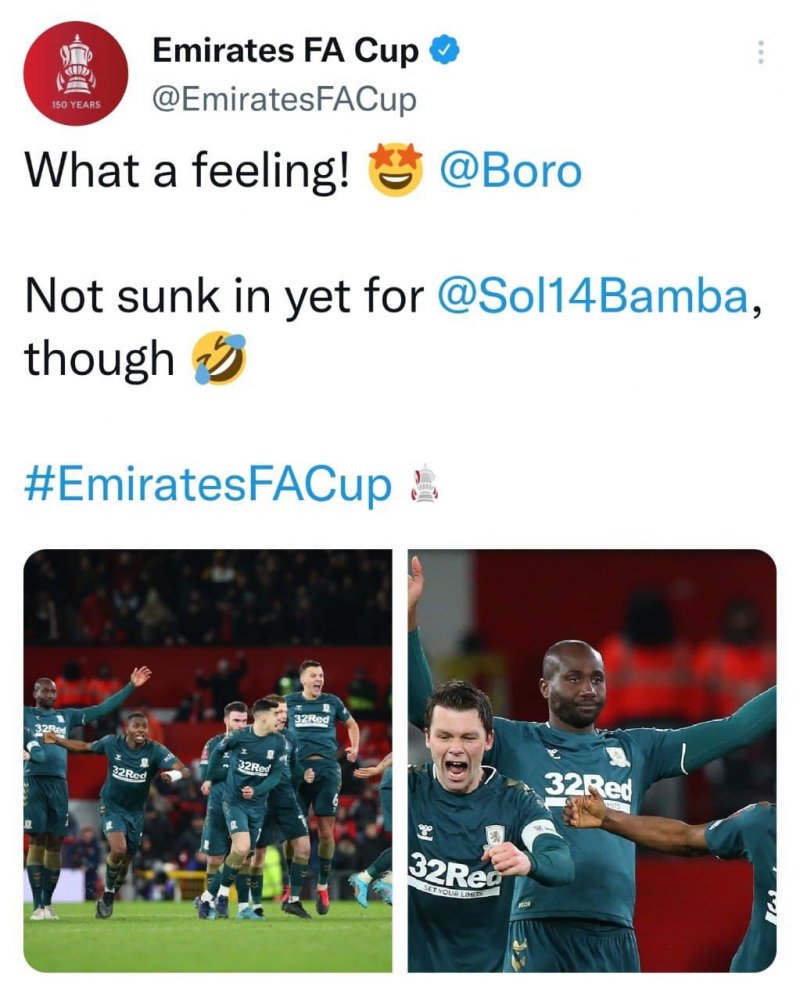Screen dimensions: 800x1000
Task: Open Emirates FA Cup profile avatar
Action: pos(75,73)
